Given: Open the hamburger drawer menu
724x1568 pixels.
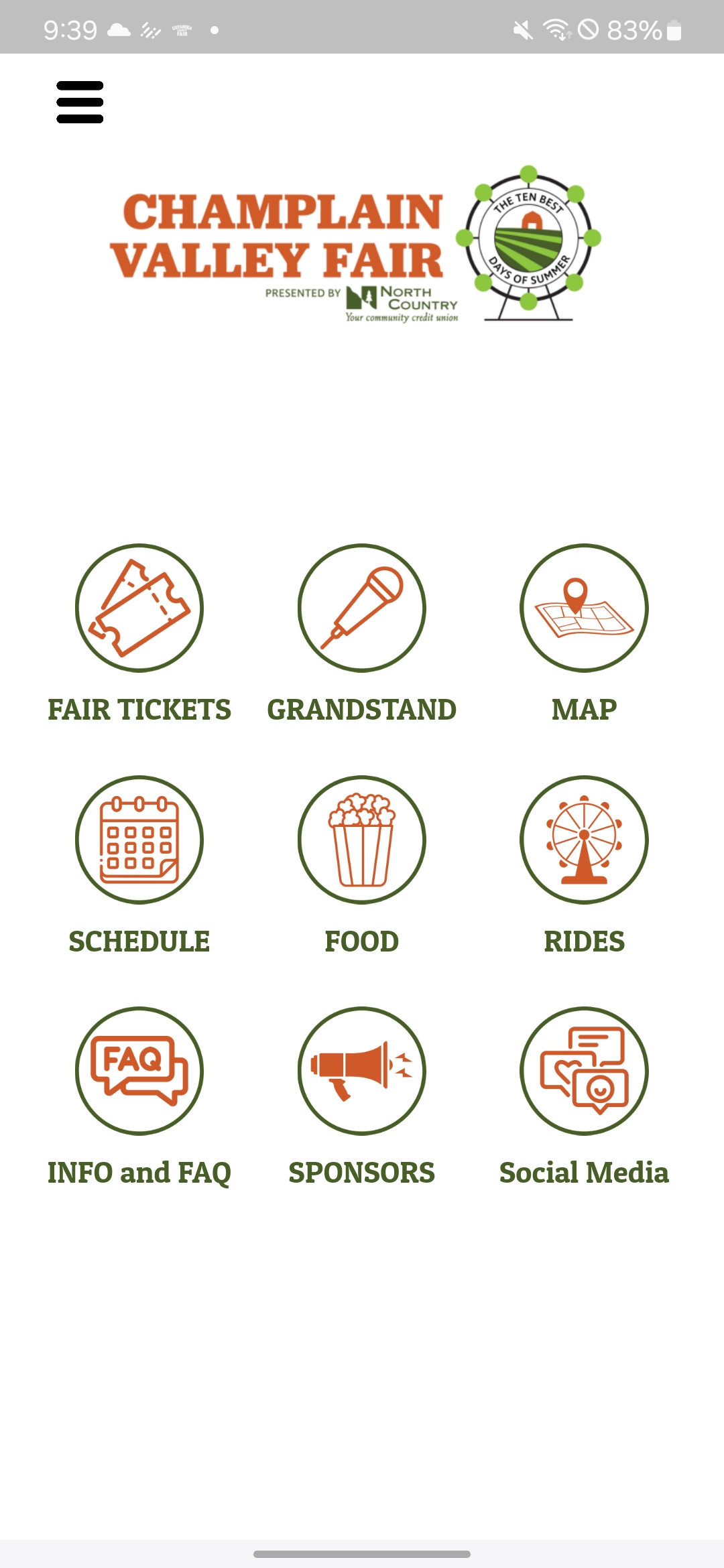Looking at the screenshot, I should point(80,103).
